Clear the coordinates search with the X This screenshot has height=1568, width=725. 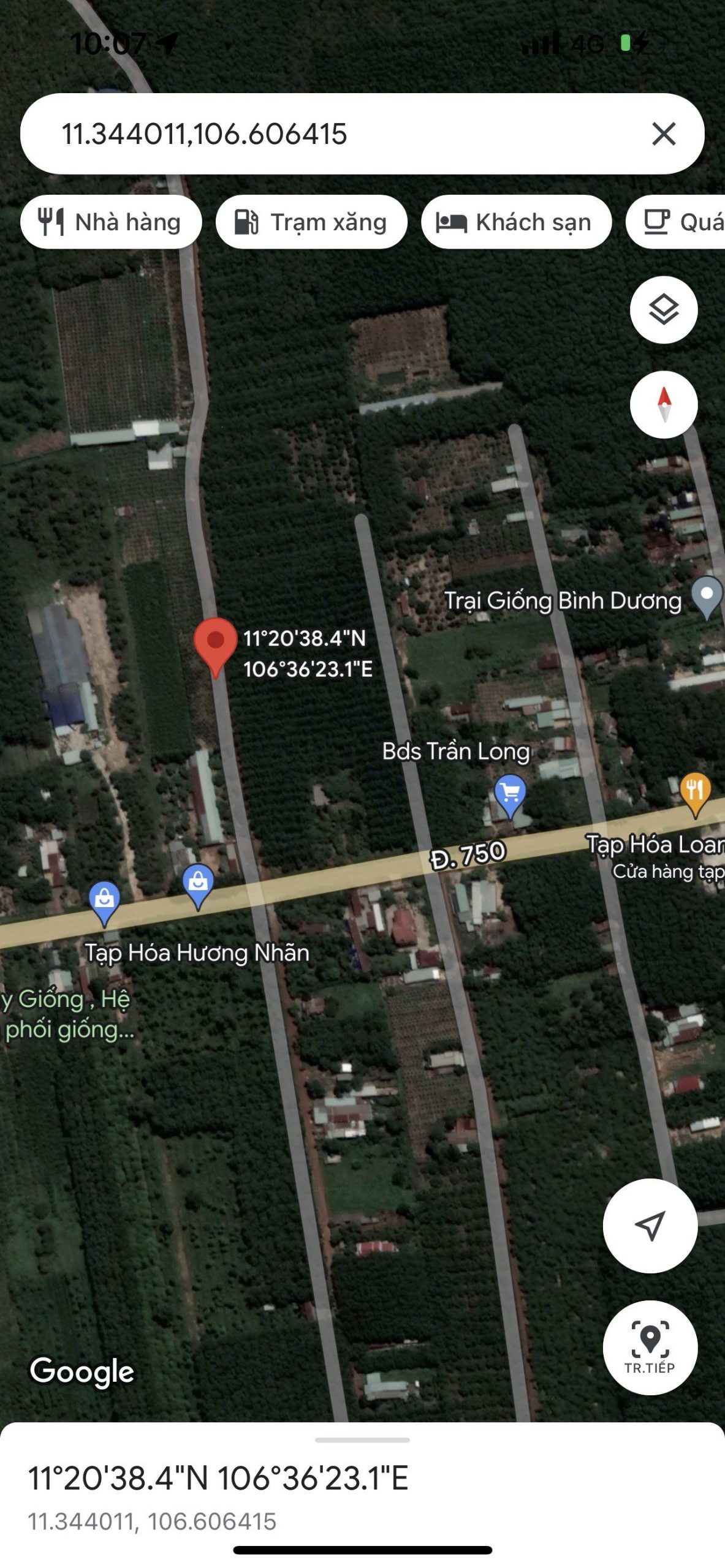click(x=663, y=134)
